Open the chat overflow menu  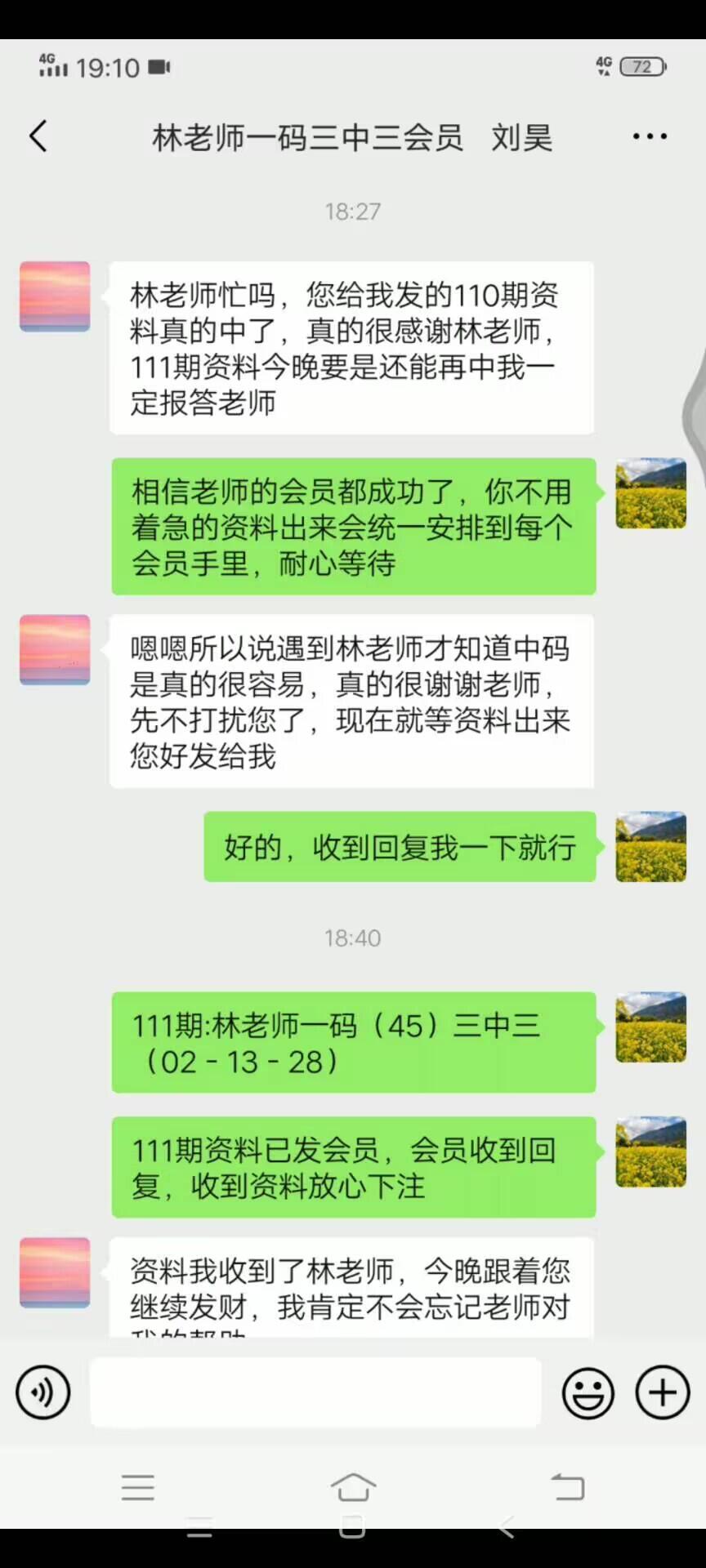tap(650, 136)
